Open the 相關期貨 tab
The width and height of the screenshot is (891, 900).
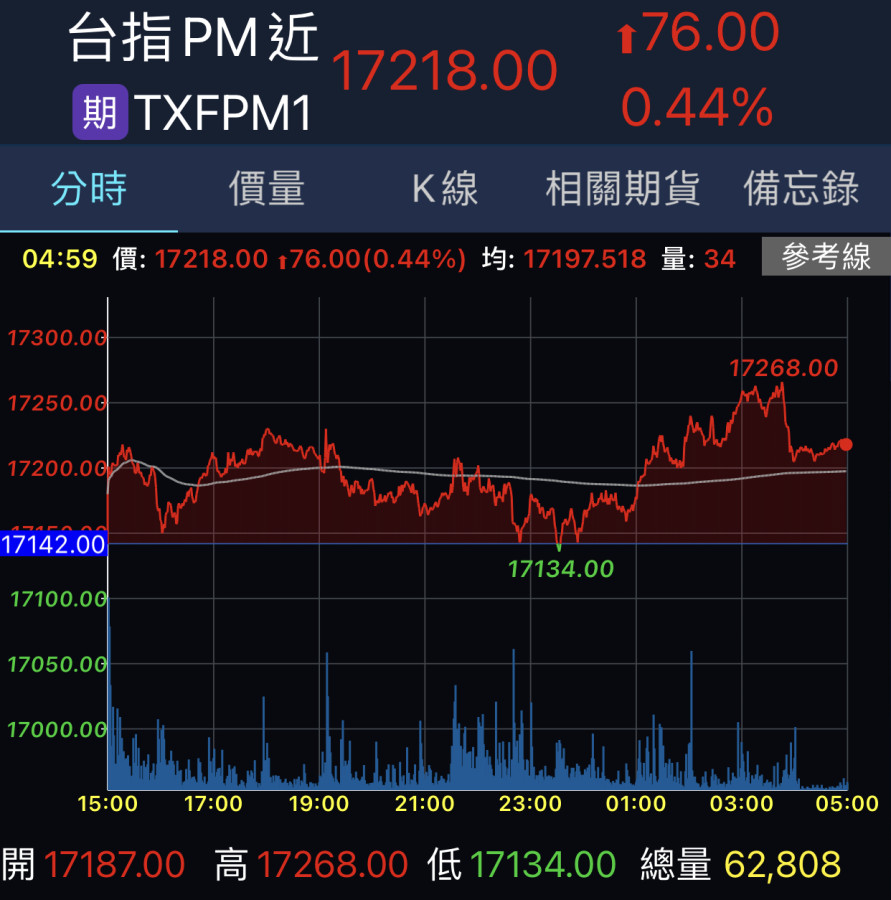623,188
